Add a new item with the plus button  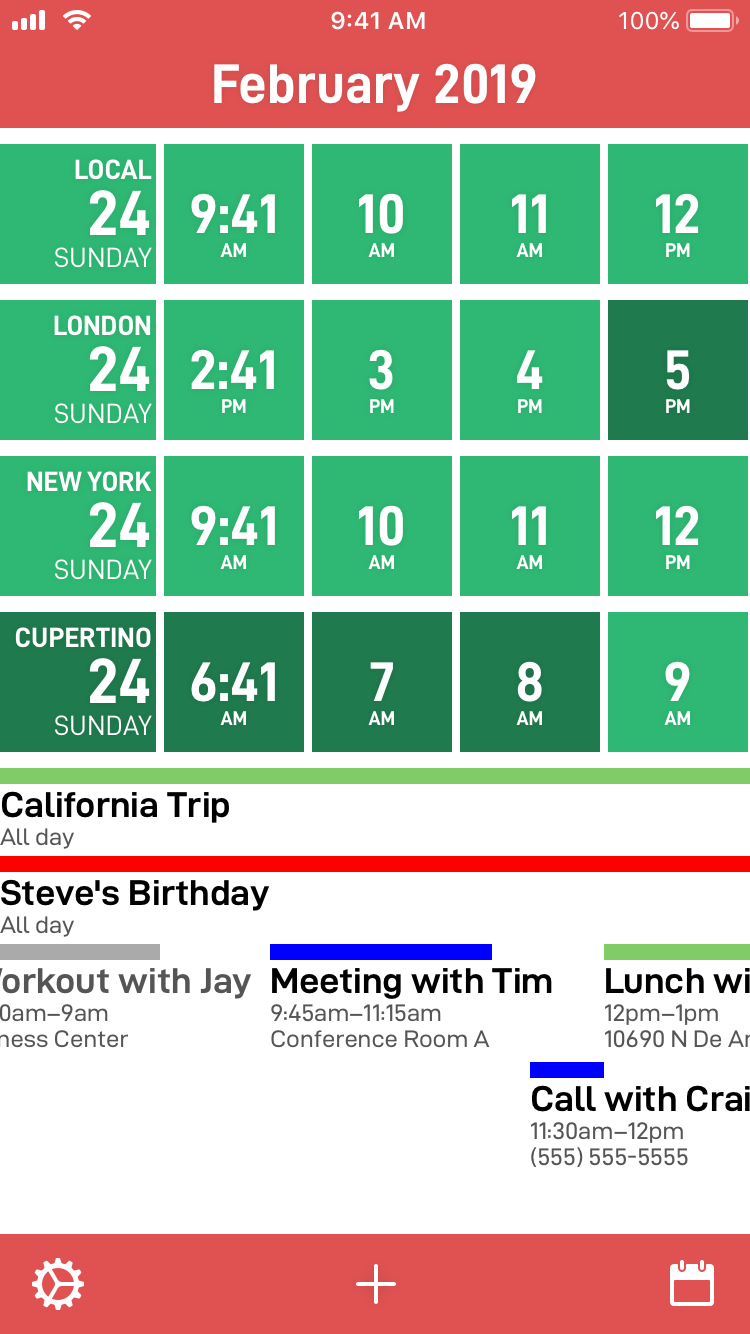[x=376, y=1284]
